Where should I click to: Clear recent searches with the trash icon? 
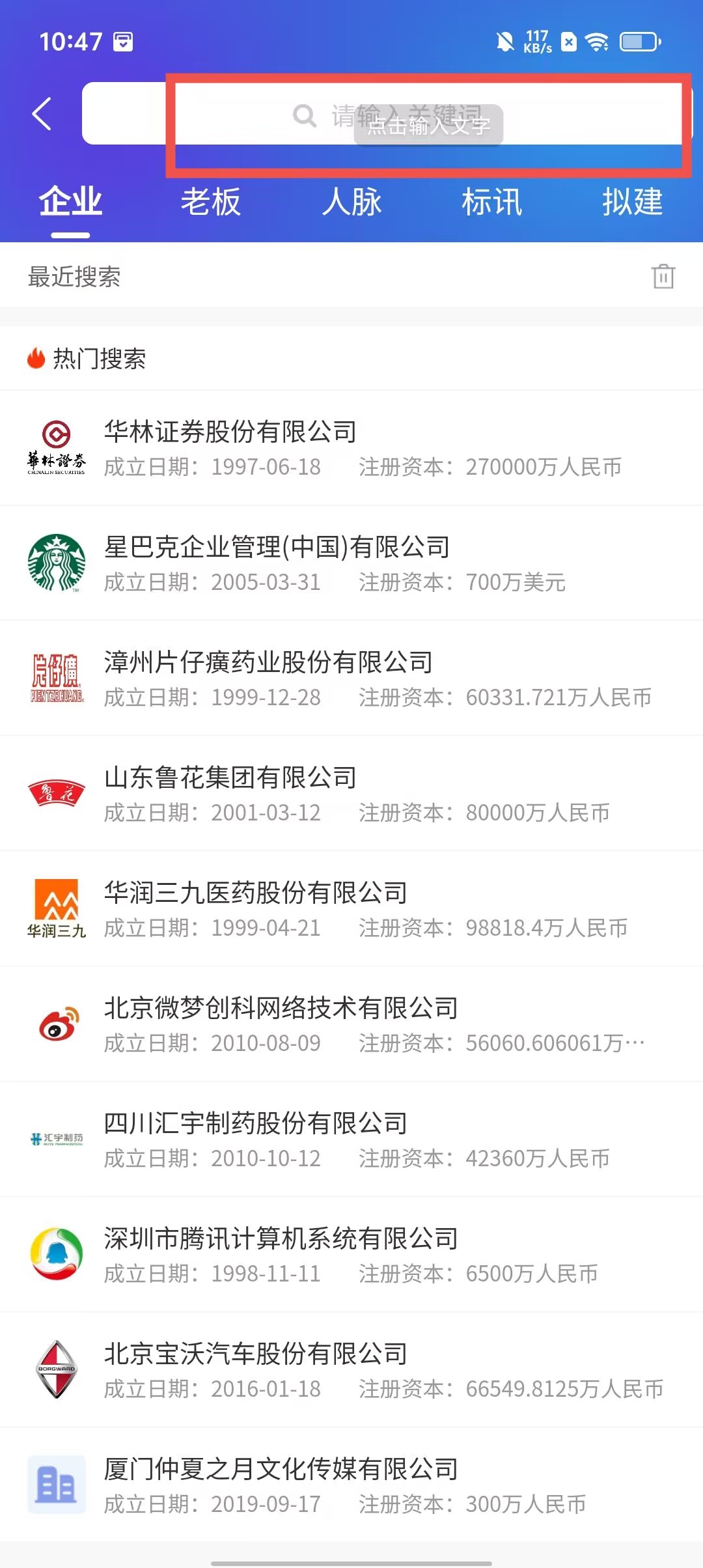coord(663,276)
